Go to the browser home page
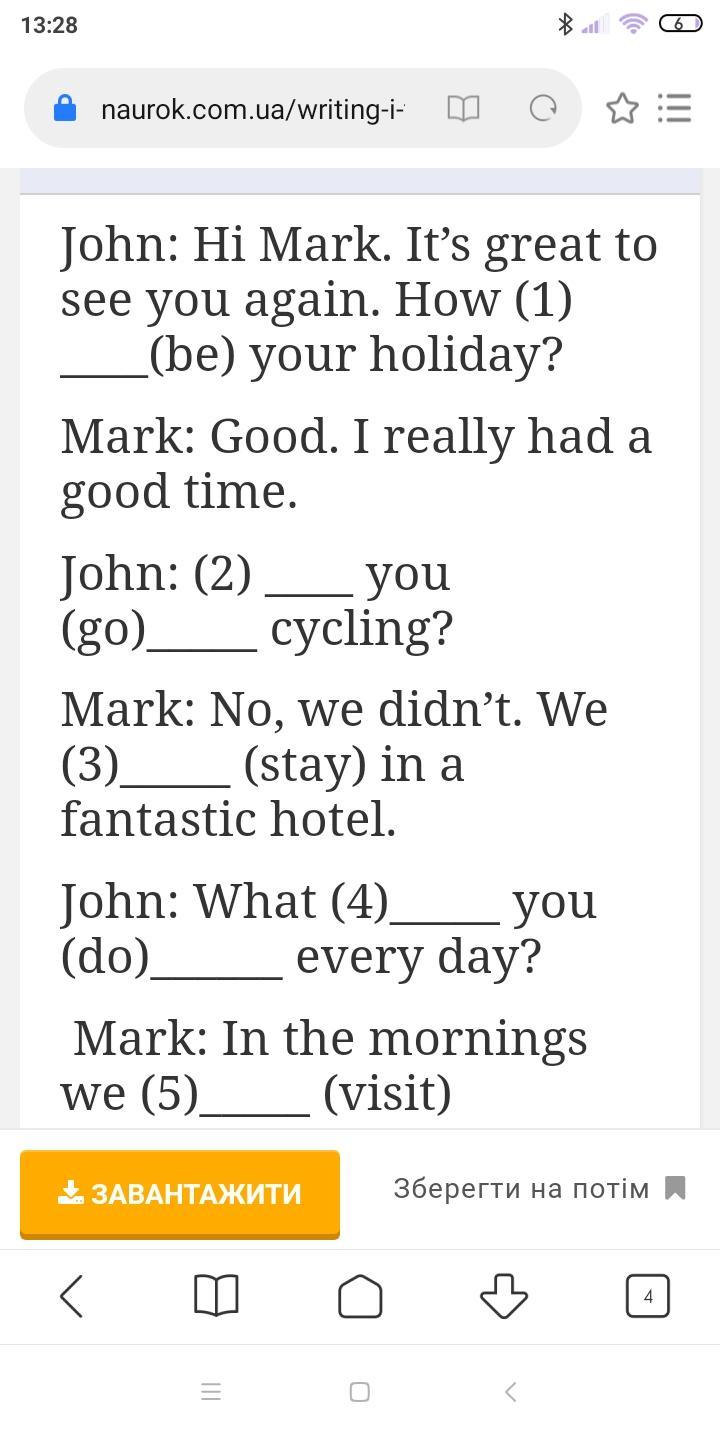720x1440 pixels. point(360,1296)
